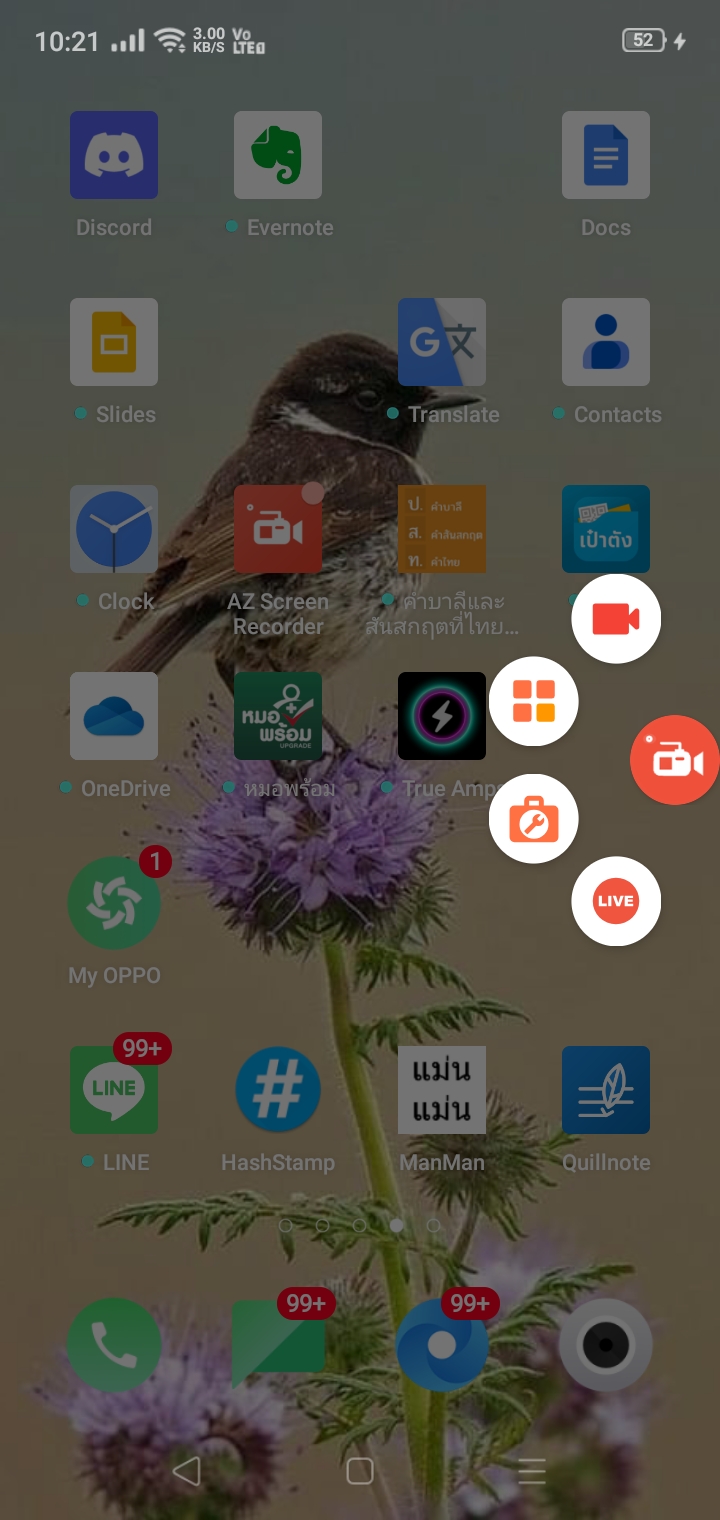Open the Clock app
720x1520 pixels.
(114, 529)
